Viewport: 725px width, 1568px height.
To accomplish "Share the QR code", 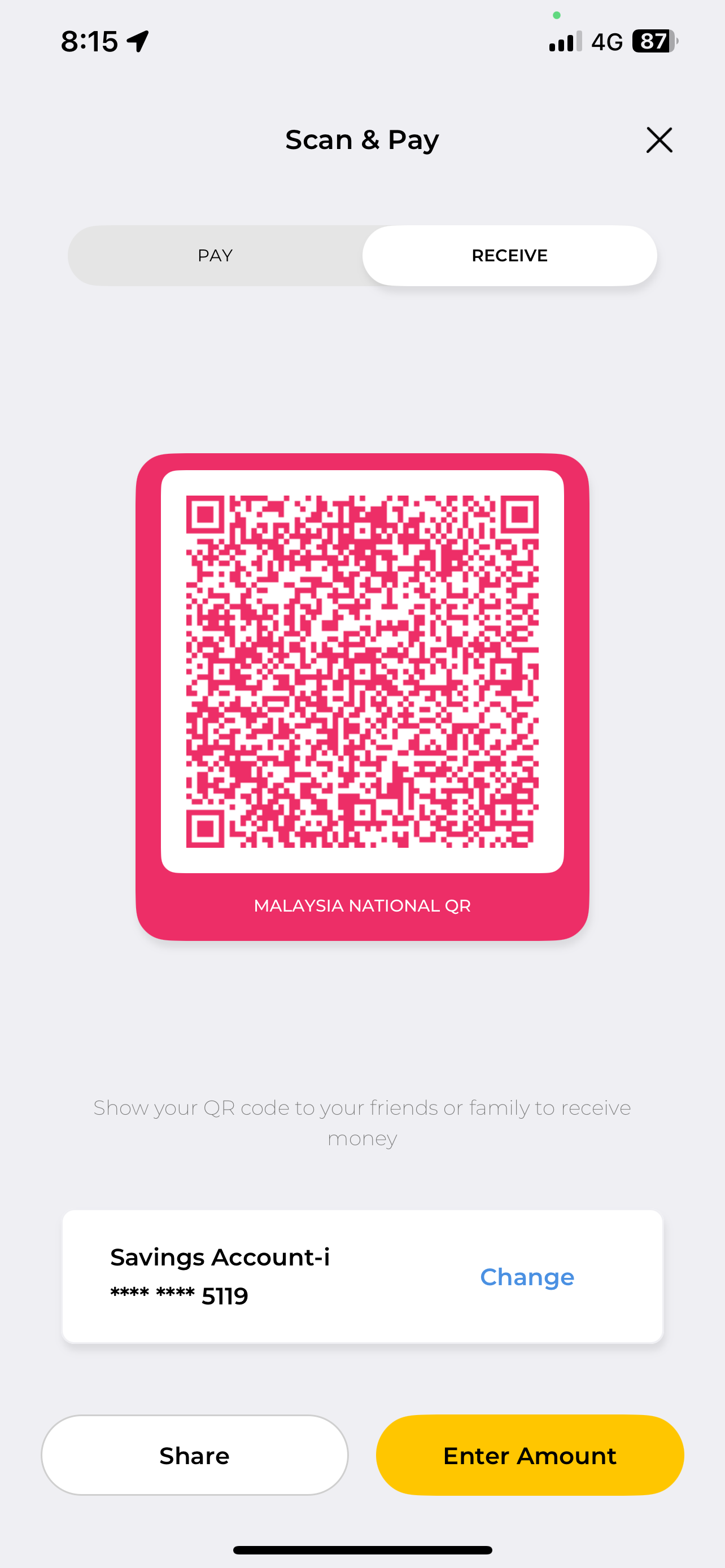I will 194,1455.
